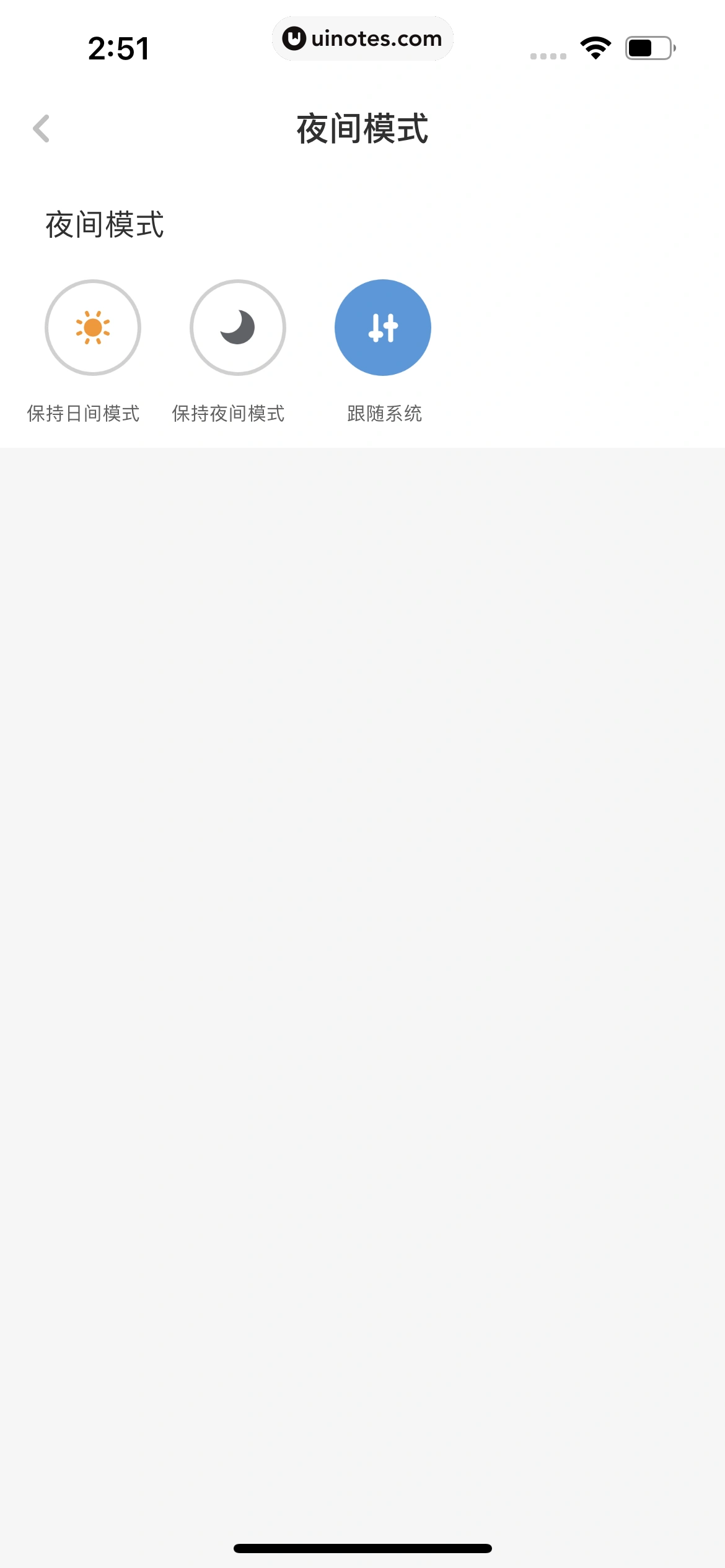
Task: Tap the home indicator bar at bottom
Action: click(362, 1548)
